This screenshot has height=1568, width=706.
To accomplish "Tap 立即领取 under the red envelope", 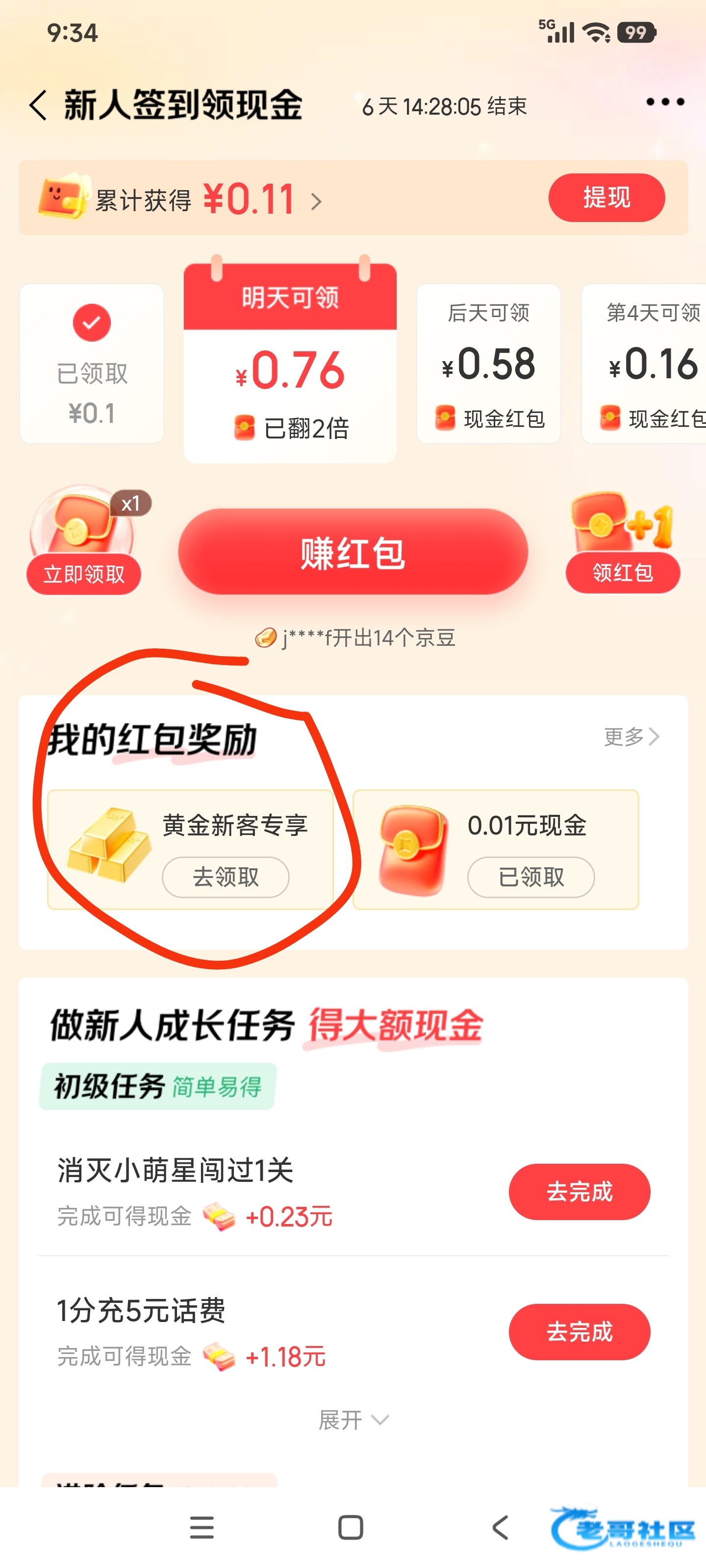I will click(83, 574).
